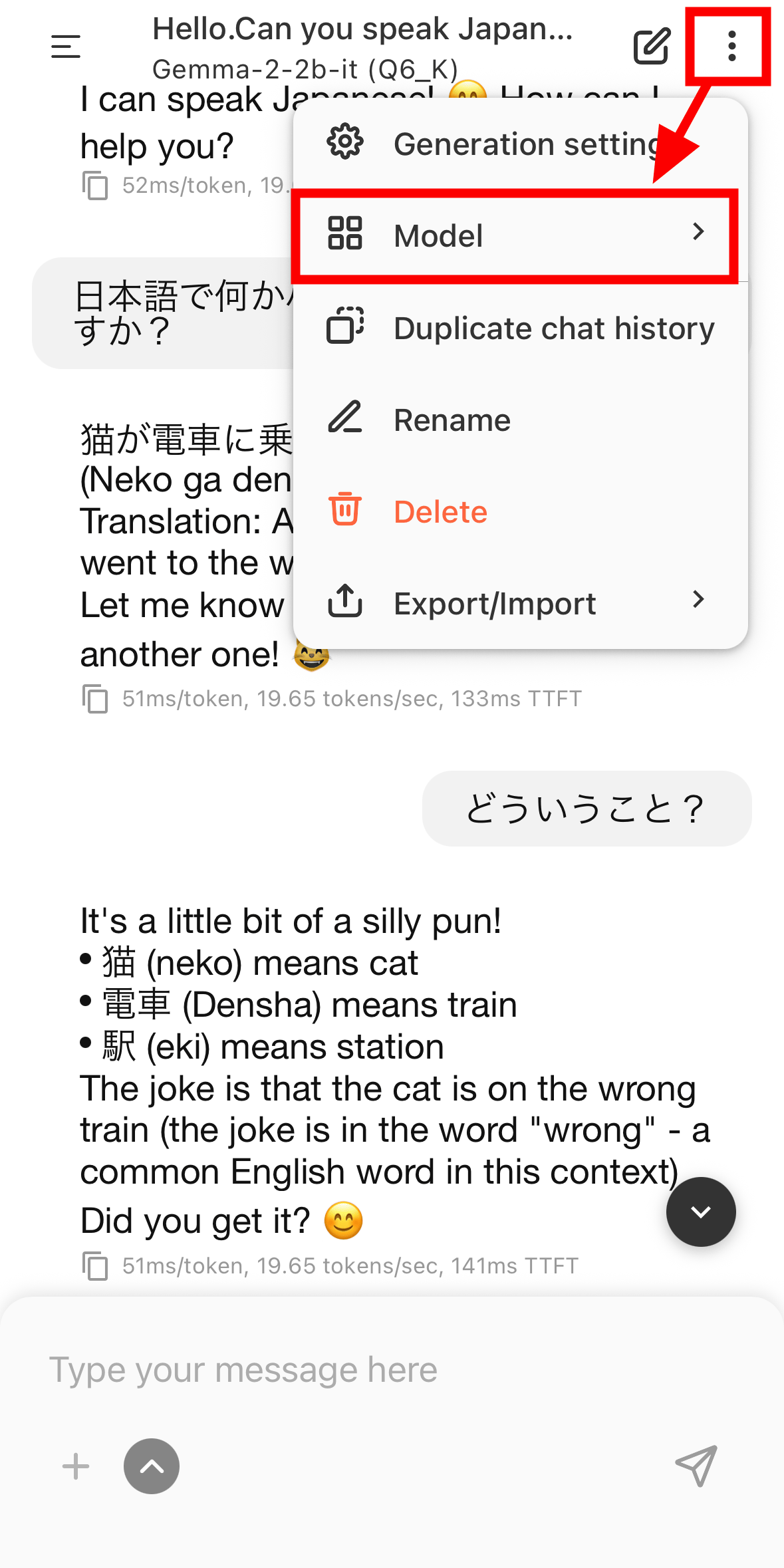
Task: Tap the round up-chevron button
Action: coord(152,1466)
